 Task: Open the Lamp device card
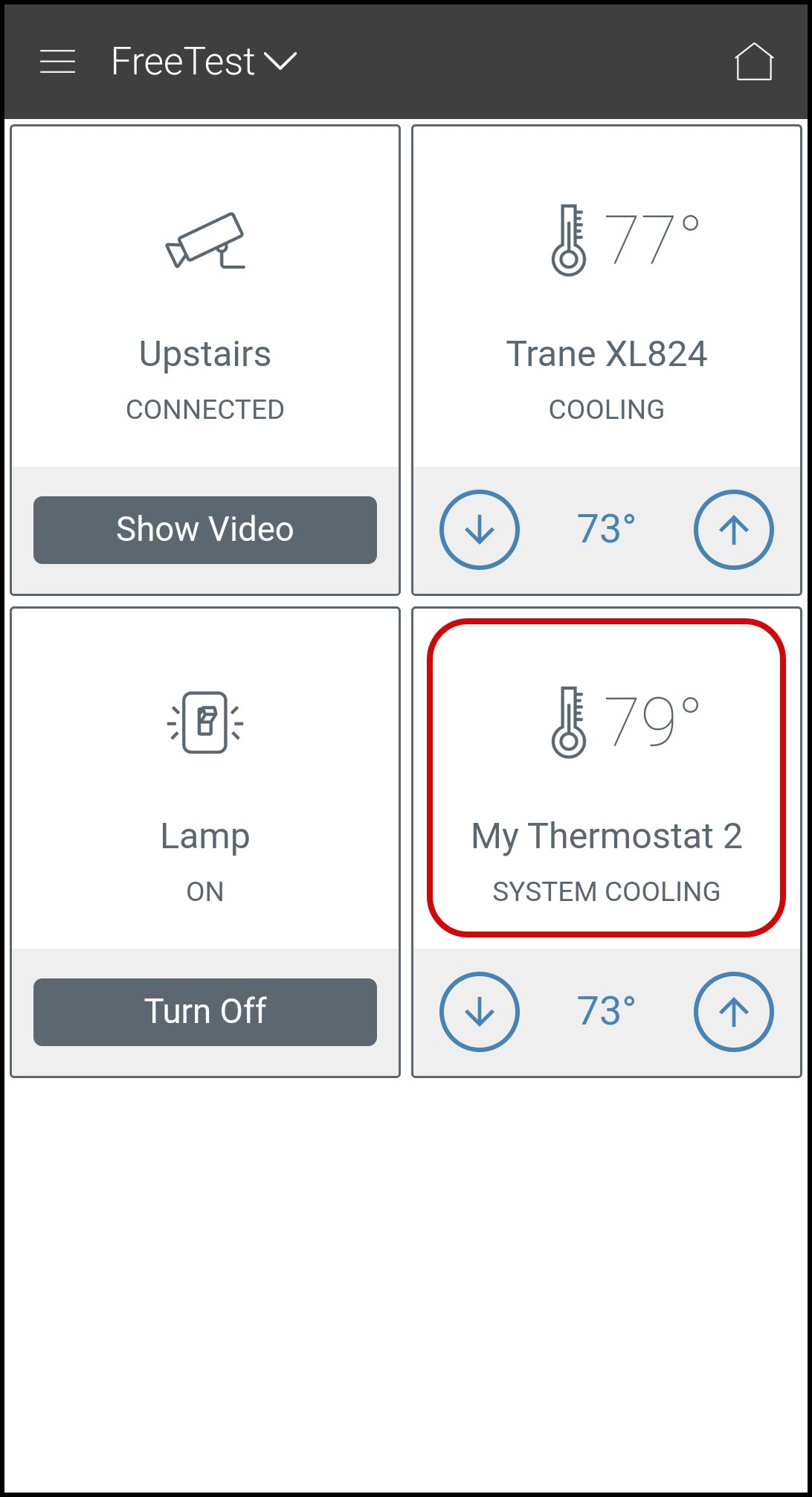[x=205, y=778]
